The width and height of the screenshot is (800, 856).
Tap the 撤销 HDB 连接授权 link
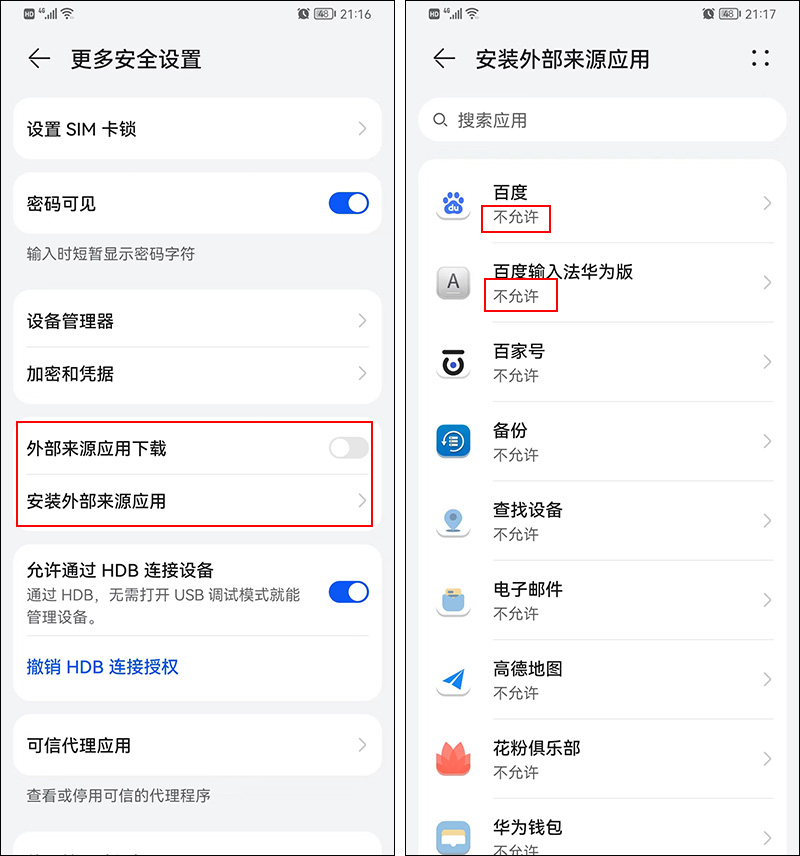coord(102,666)
